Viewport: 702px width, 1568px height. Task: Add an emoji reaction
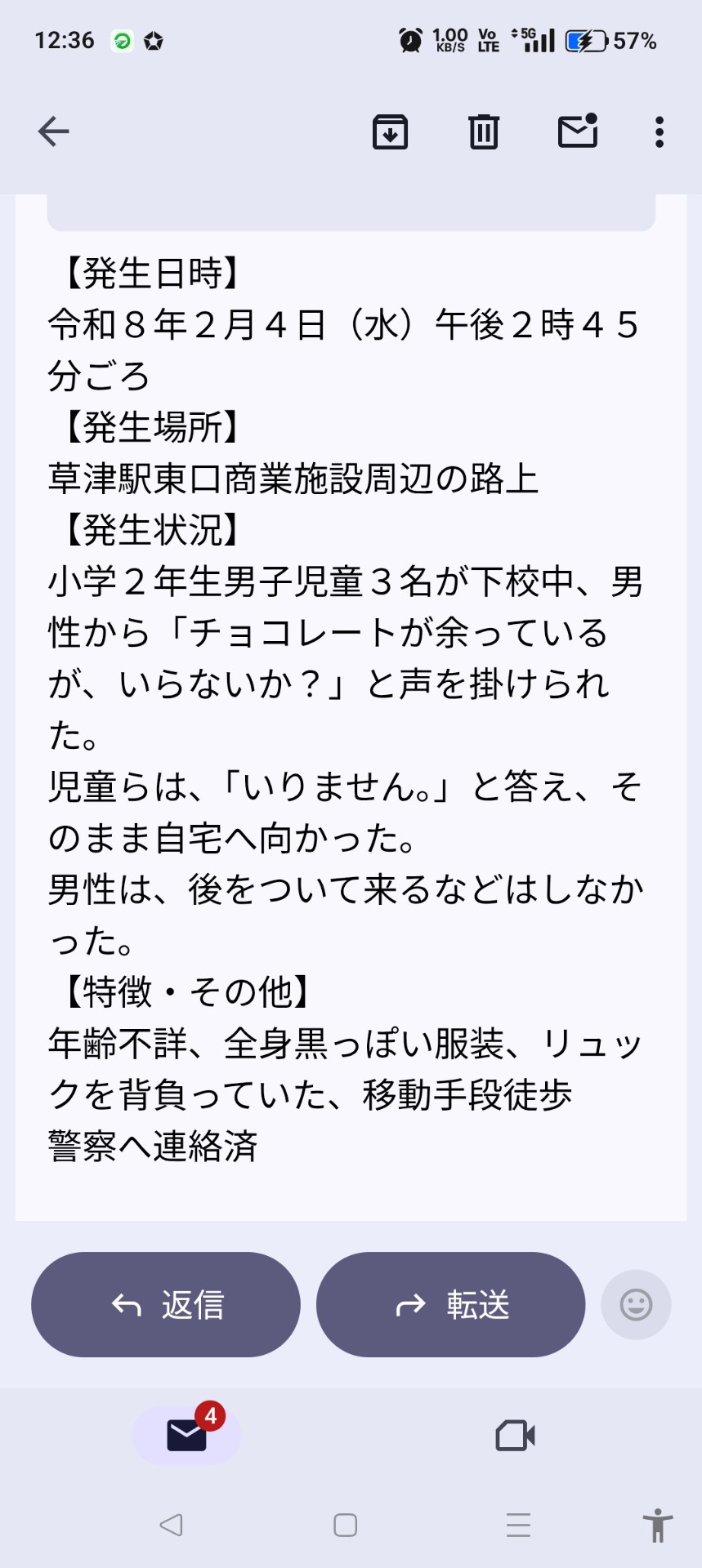[636, 1304]
